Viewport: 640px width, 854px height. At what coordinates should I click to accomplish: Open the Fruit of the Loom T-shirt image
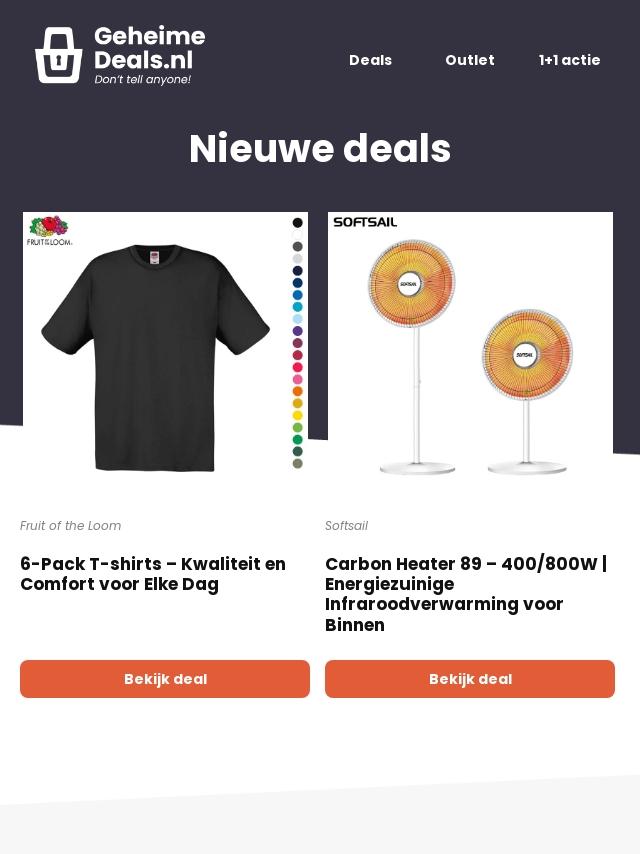165,346
